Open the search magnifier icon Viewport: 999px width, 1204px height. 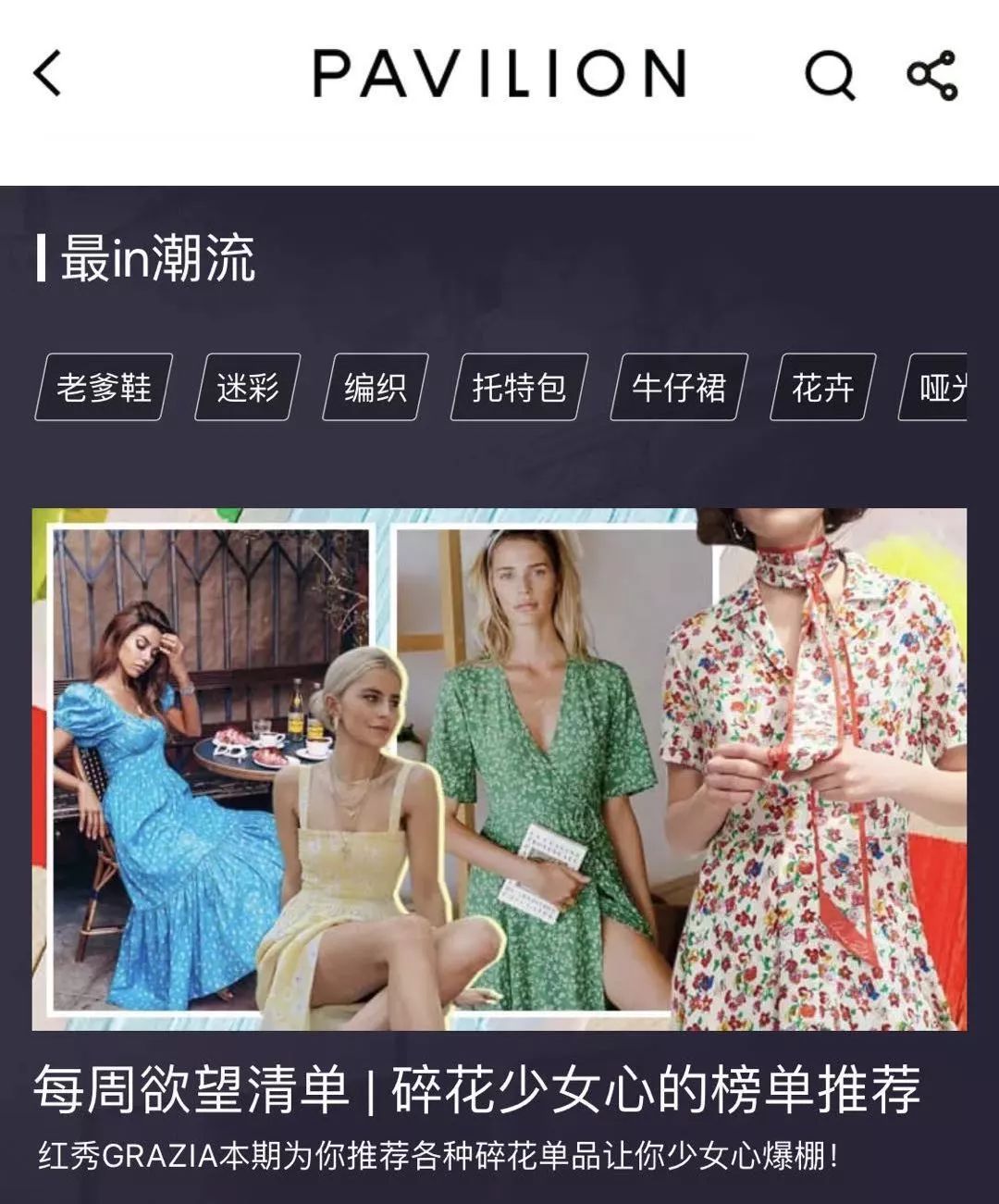pyautogui.click(x=829, y=74)
